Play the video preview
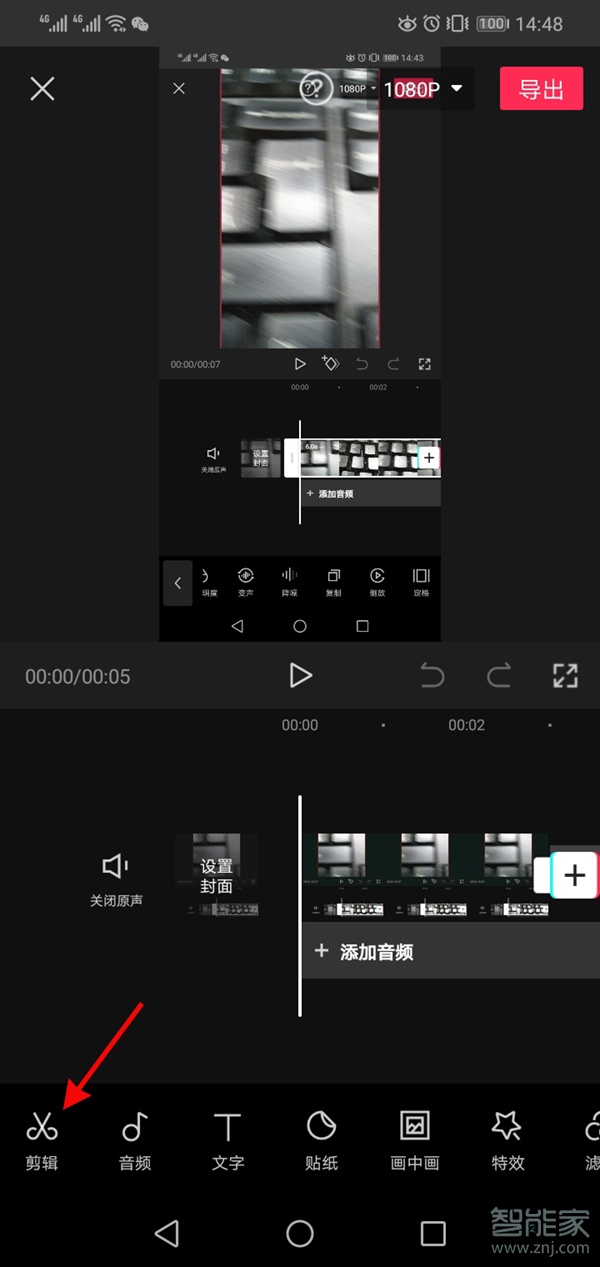 coord(300,676)
